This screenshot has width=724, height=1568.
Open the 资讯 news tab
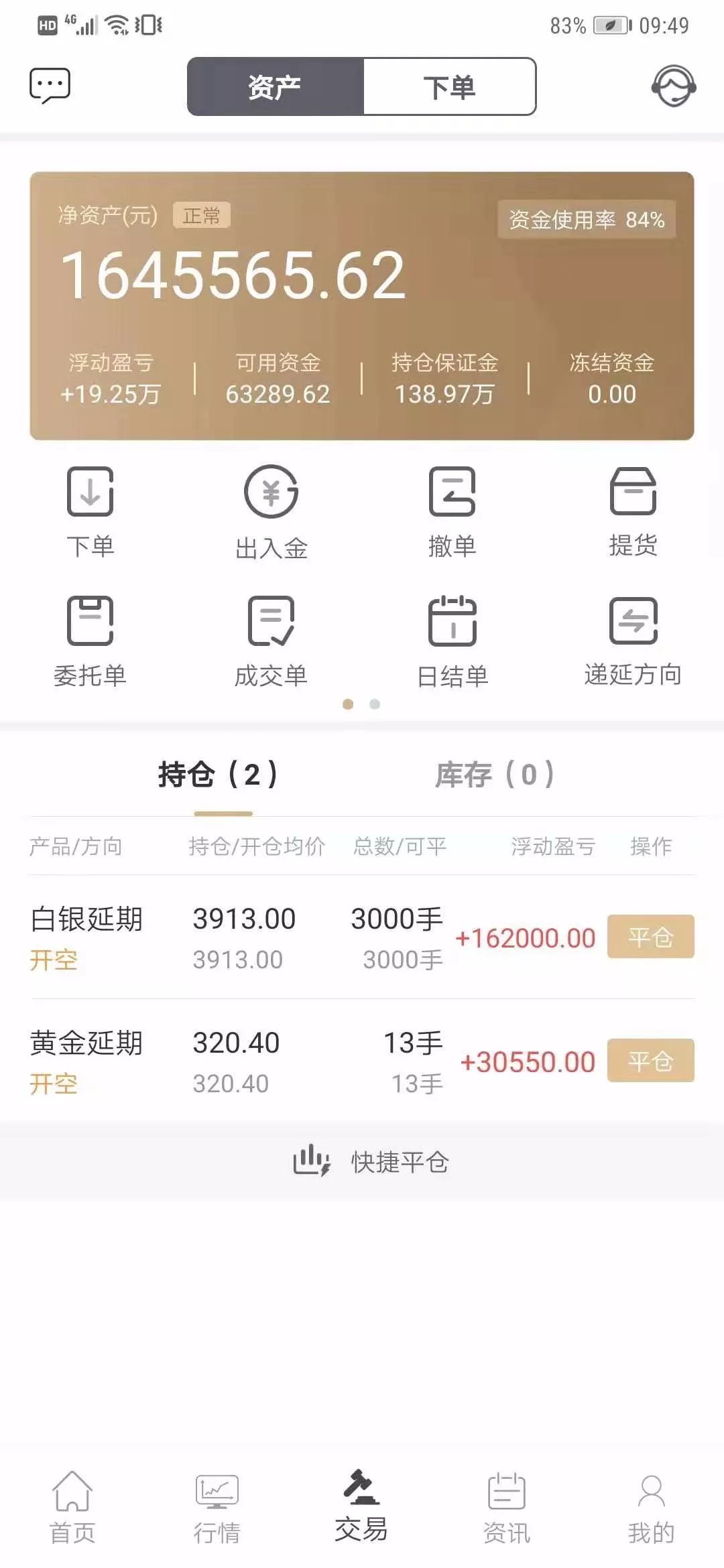507,1508
